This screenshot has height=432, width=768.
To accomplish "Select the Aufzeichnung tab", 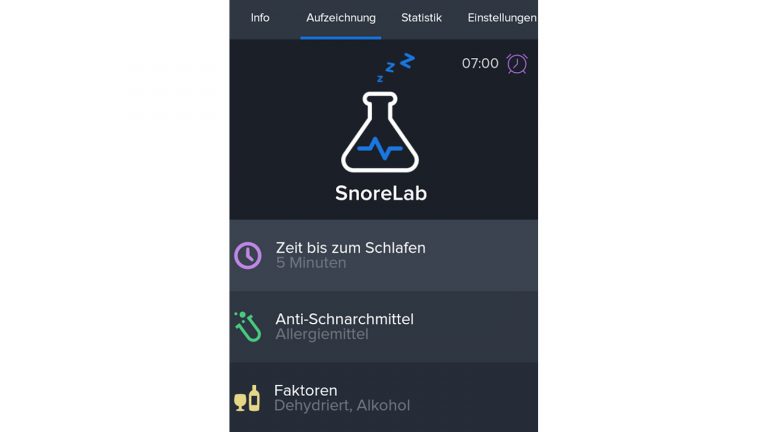I will click(x=340, y=18).
